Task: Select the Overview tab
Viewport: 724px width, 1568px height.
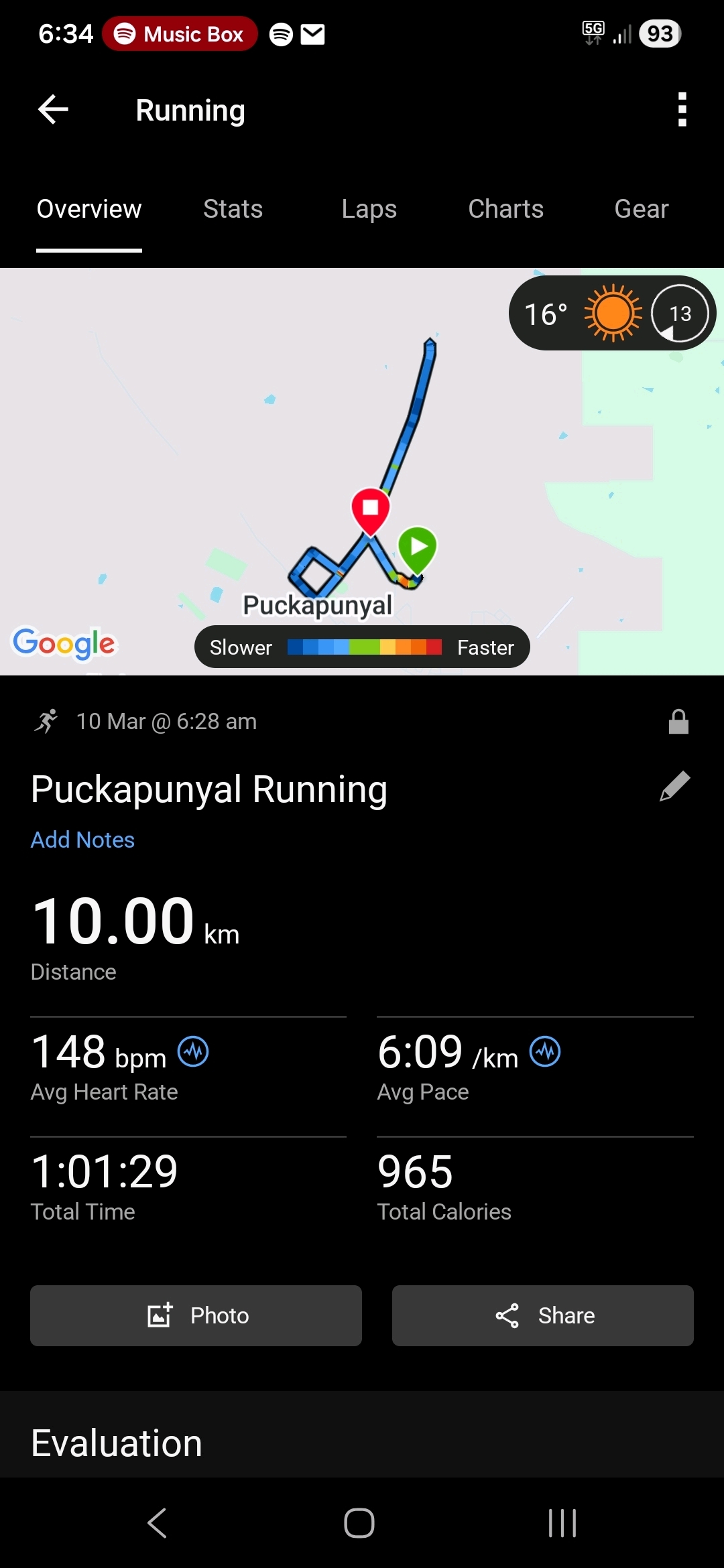Action: point(89,209)
